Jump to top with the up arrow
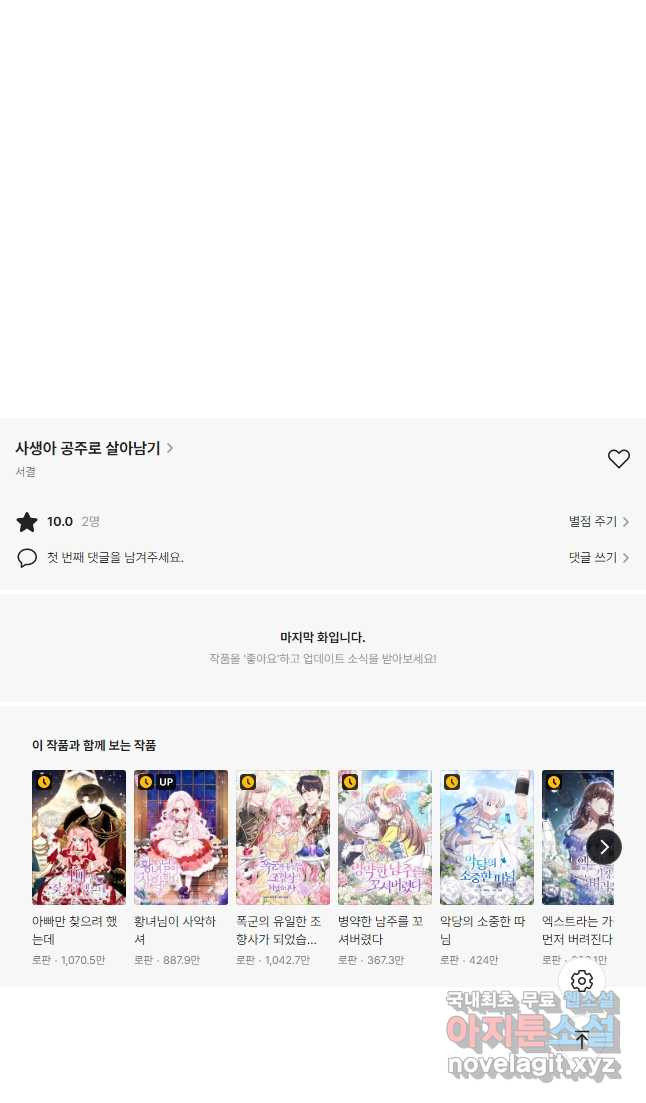This screenshot has width=646, height=1103. [x=582, y=1039]
